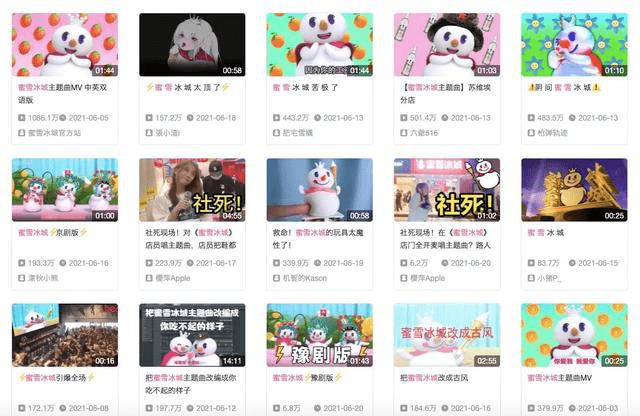
Task: Play the 蜜雪冰城豫剧版 video
Action: click(319, 335)
